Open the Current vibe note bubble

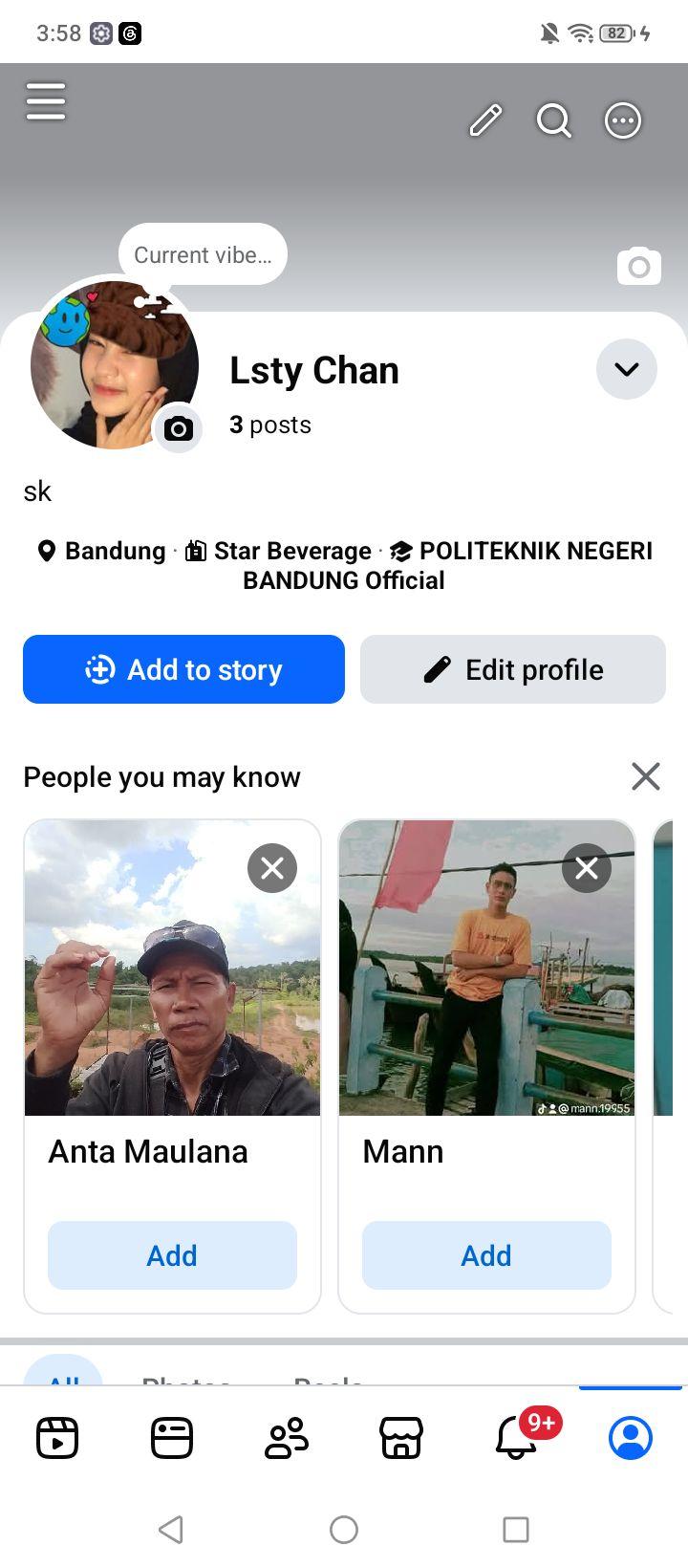[203, 254]
